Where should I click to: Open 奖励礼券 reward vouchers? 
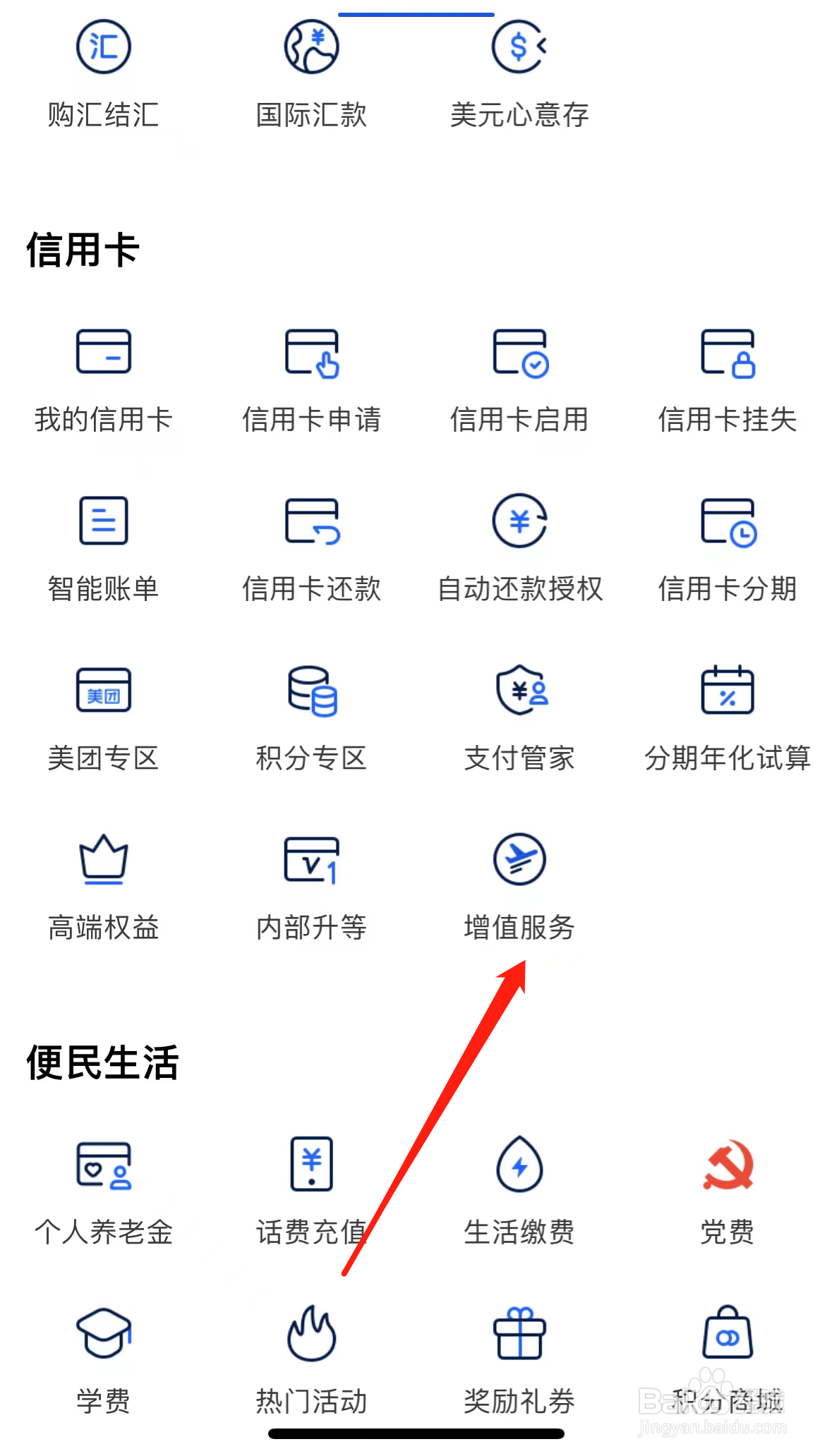click(x=520, y=1361)
